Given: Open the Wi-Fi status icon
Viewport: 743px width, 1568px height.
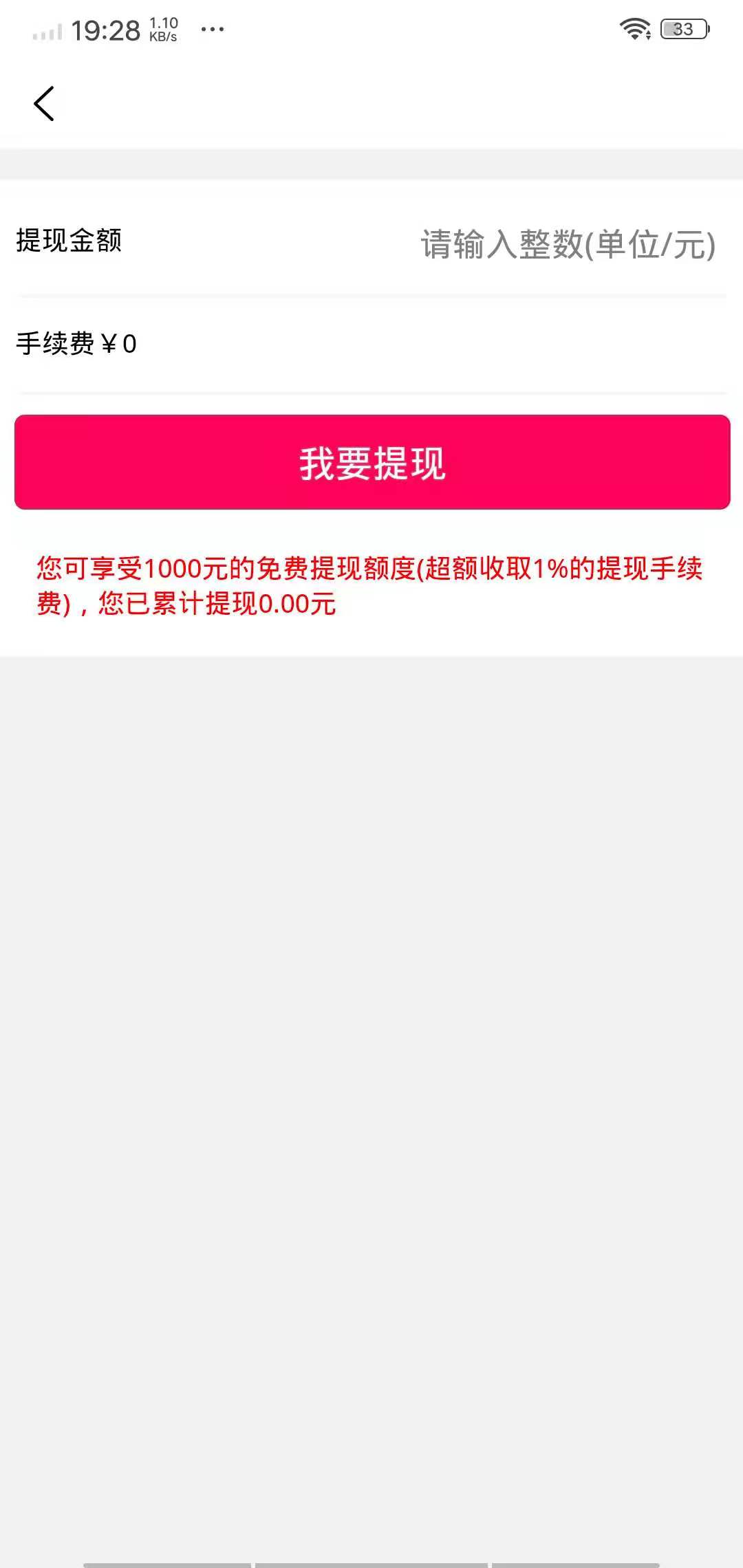Looking at the screenshot, I should pyautogui.click(x=634, y=28).
